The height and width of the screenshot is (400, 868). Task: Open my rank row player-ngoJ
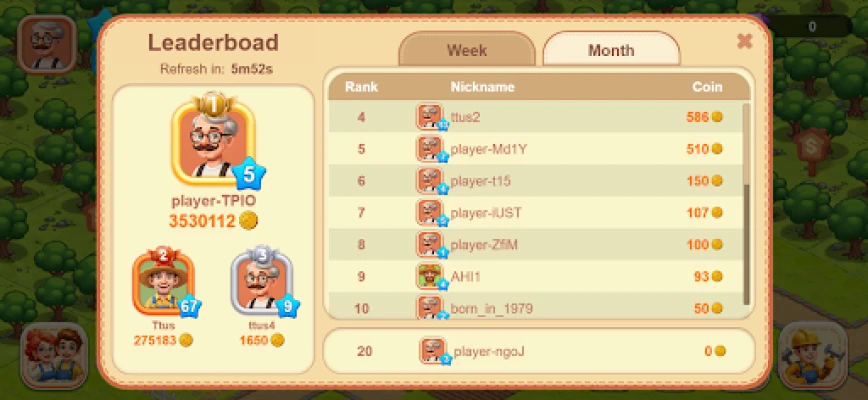(538, 351)
